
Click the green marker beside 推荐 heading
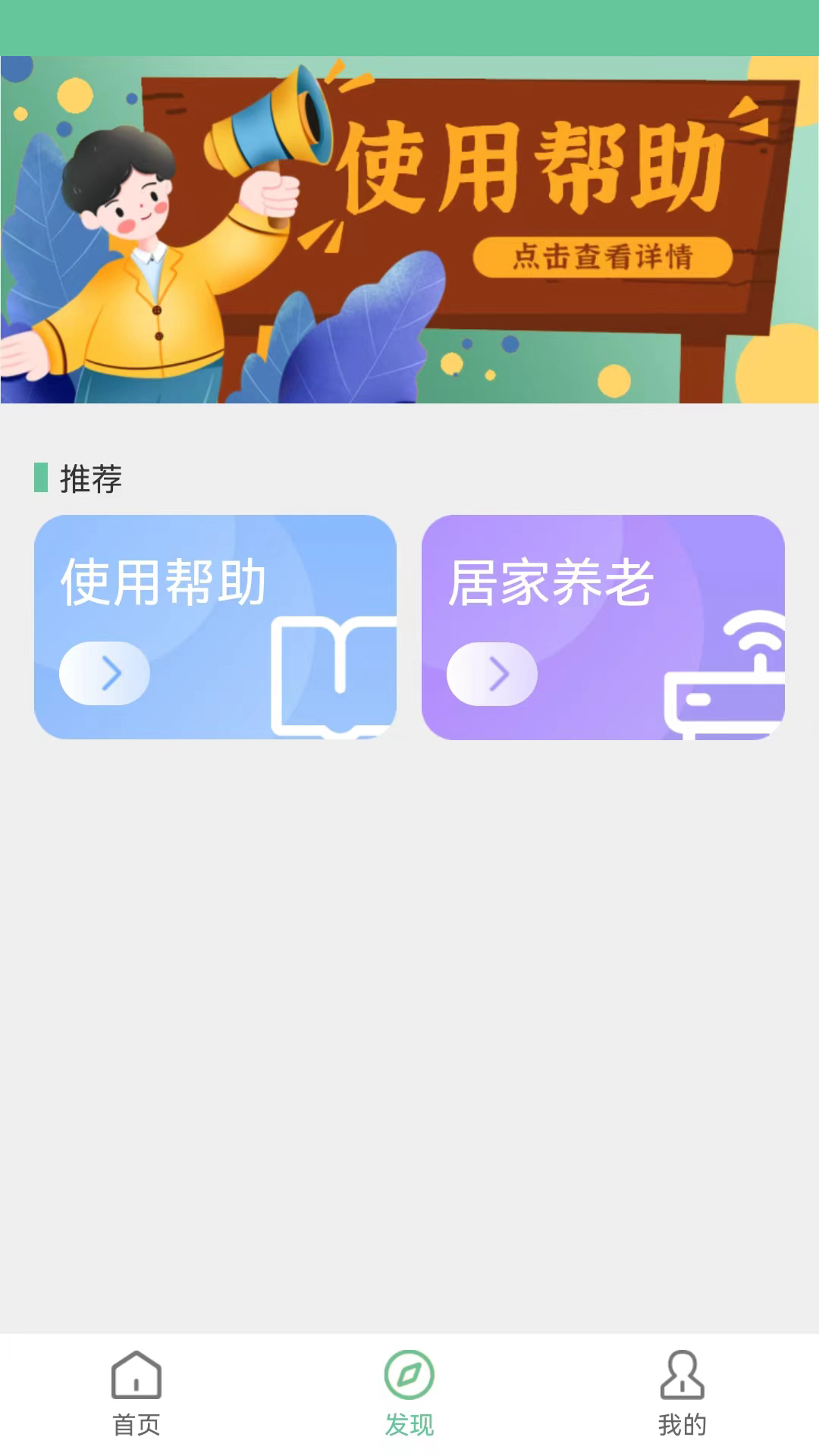tap(40, 477)
